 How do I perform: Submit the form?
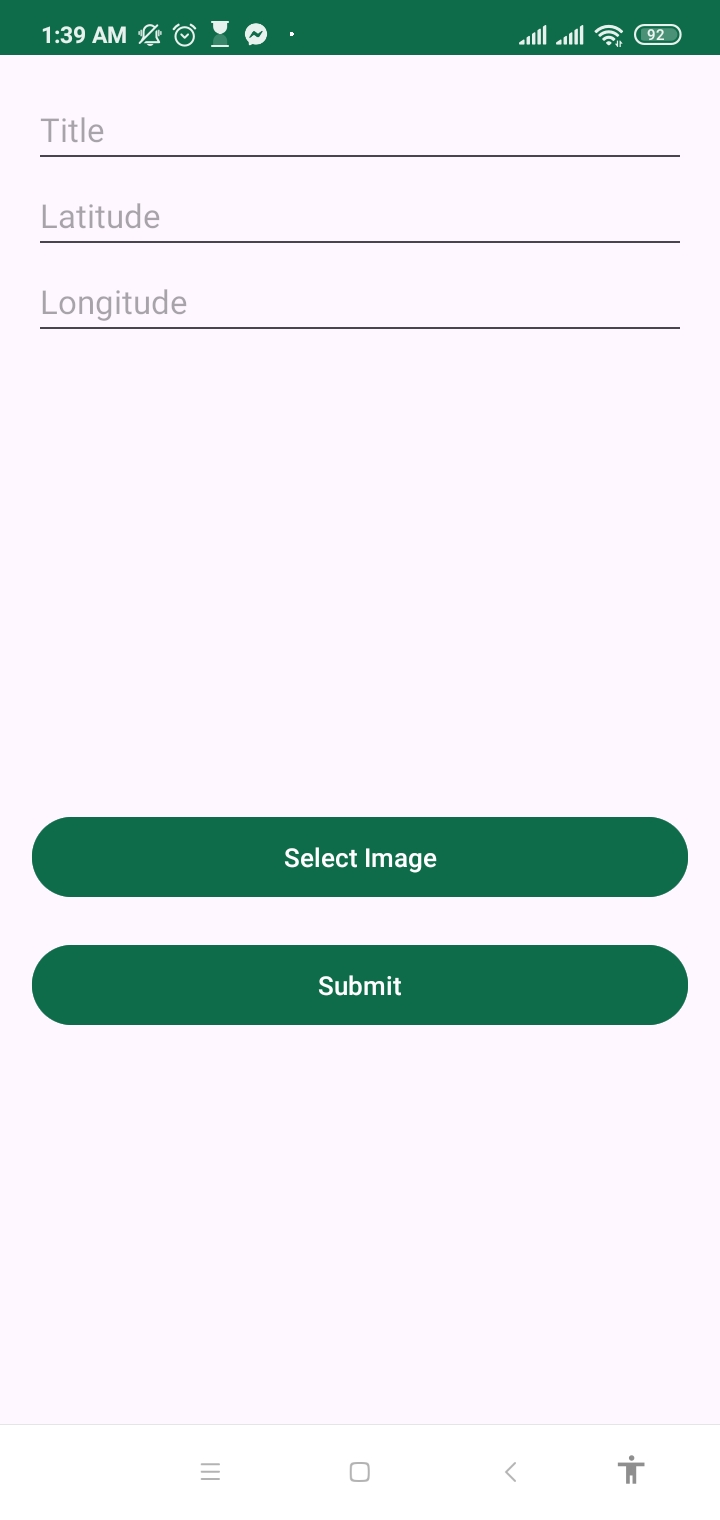(360, 985)
